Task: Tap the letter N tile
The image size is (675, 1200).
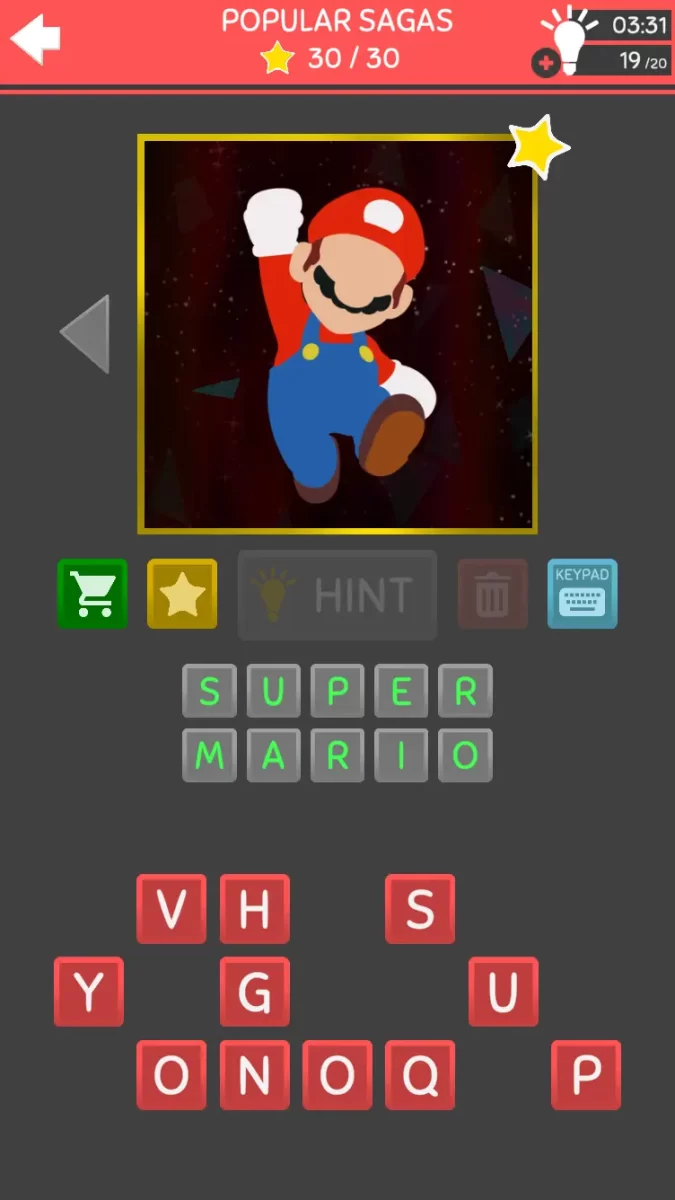Action: point(255,1075)
